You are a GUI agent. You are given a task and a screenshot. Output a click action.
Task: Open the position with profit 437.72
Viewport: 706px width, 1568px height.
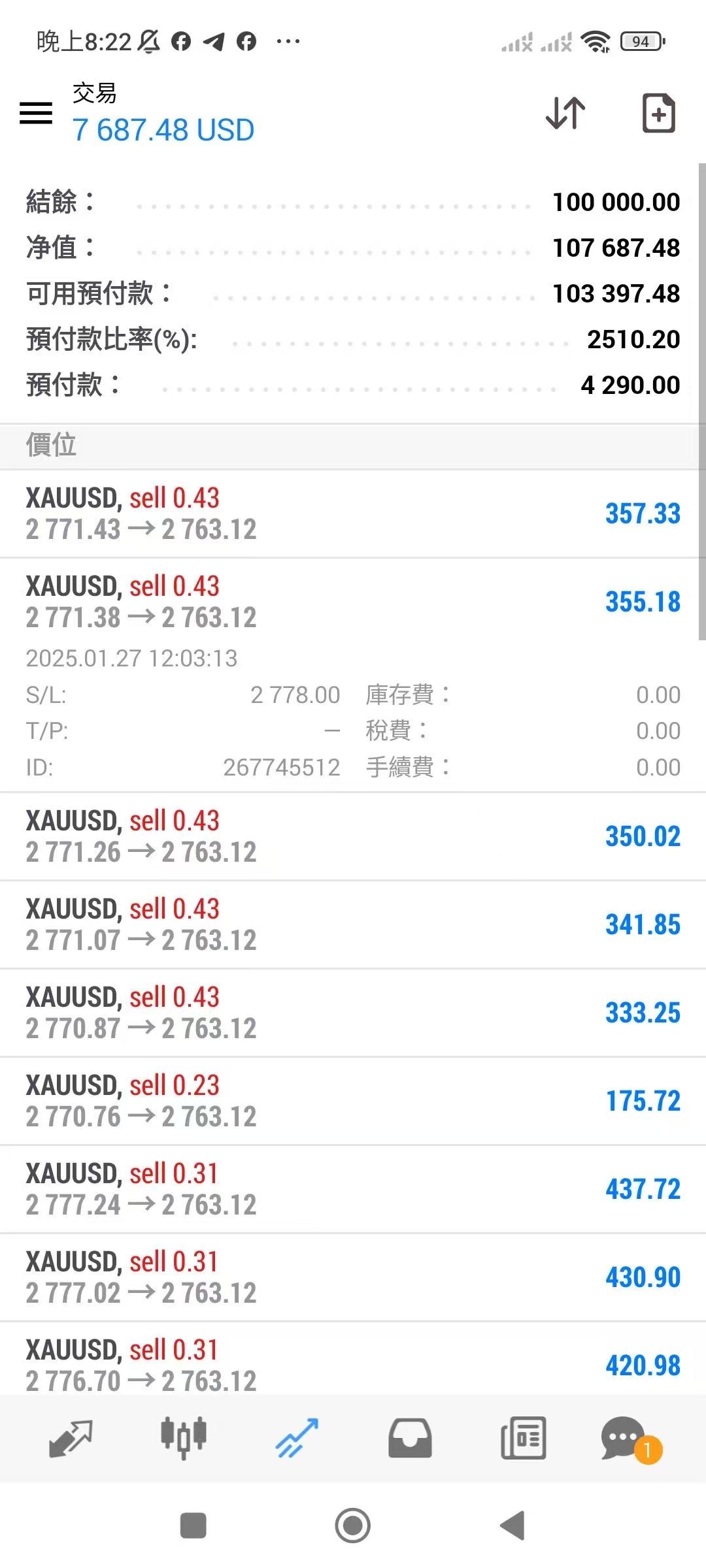[353, 1189]
